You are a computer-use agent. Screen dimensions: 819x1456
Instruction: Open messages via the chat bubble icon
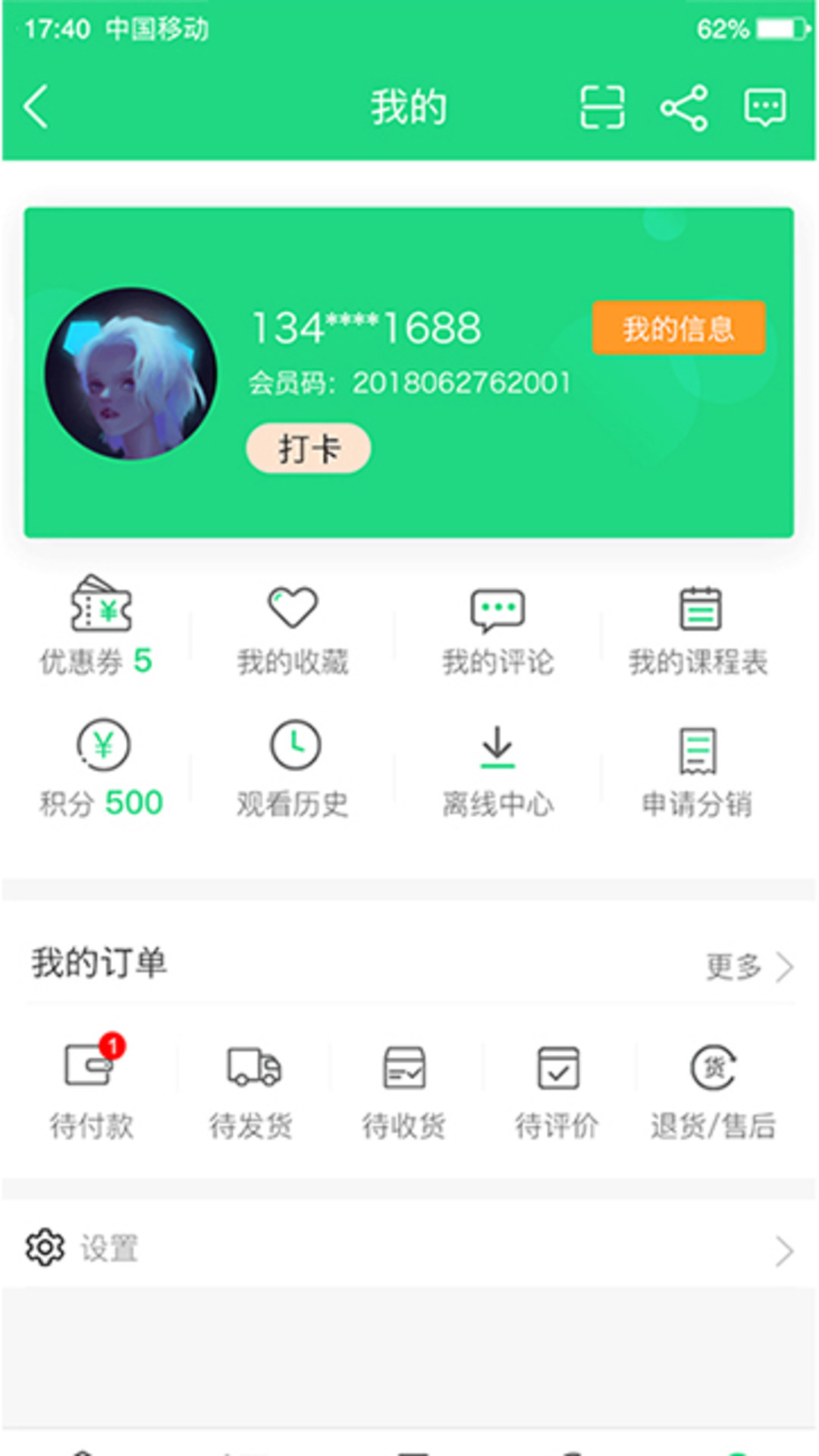[x=764, y=108]
